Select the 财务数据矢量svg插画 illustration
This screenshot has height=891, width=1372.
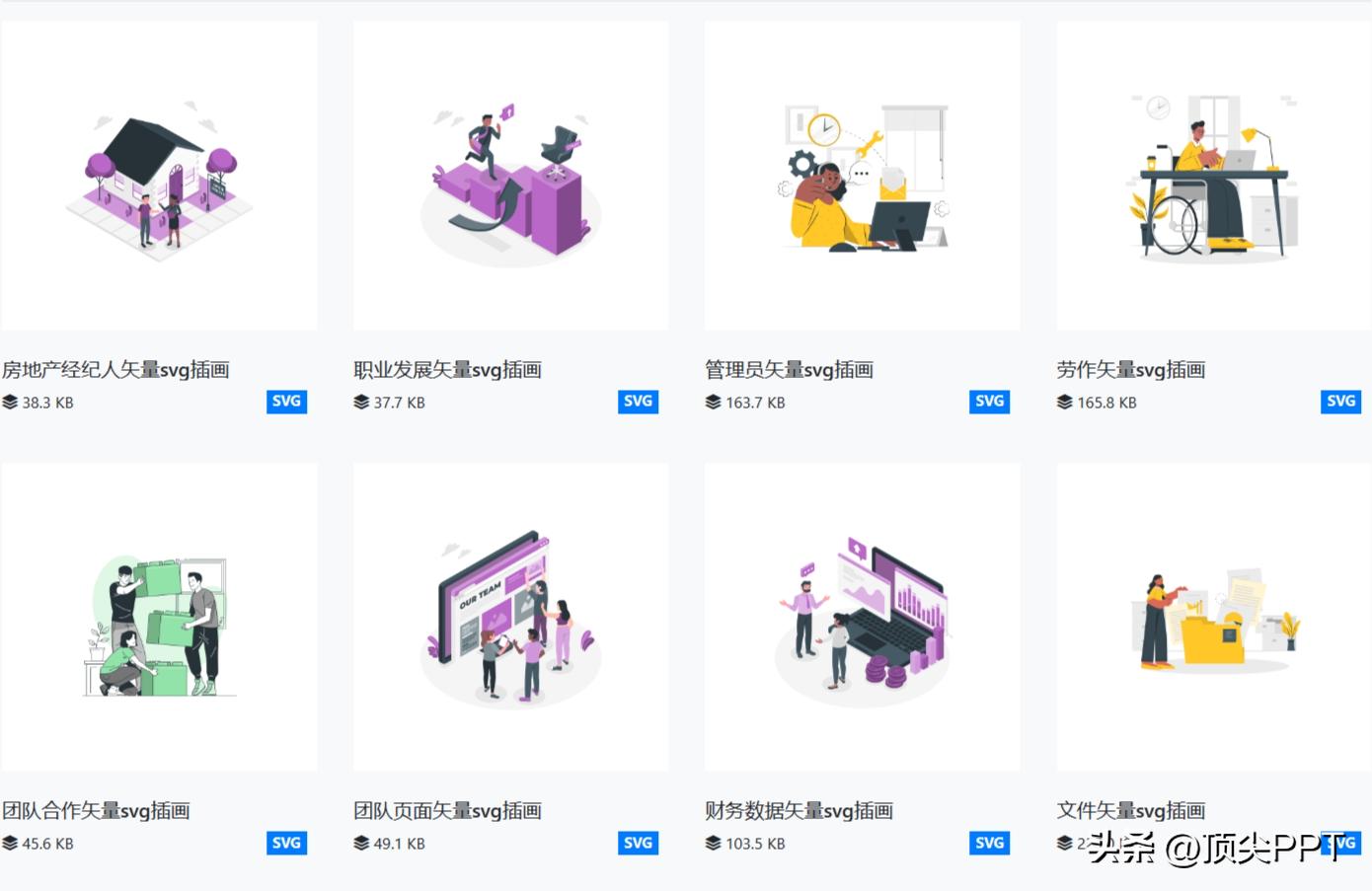point(862,619)
